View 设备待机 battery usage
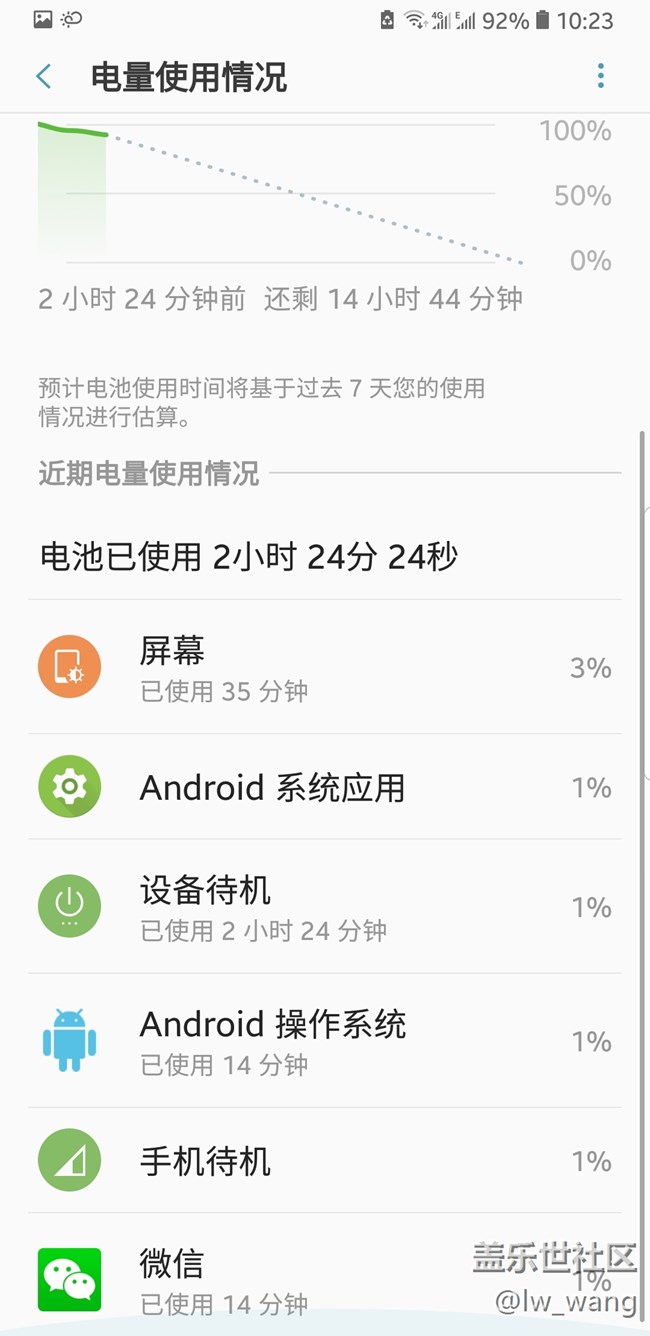 pos(325,907)
